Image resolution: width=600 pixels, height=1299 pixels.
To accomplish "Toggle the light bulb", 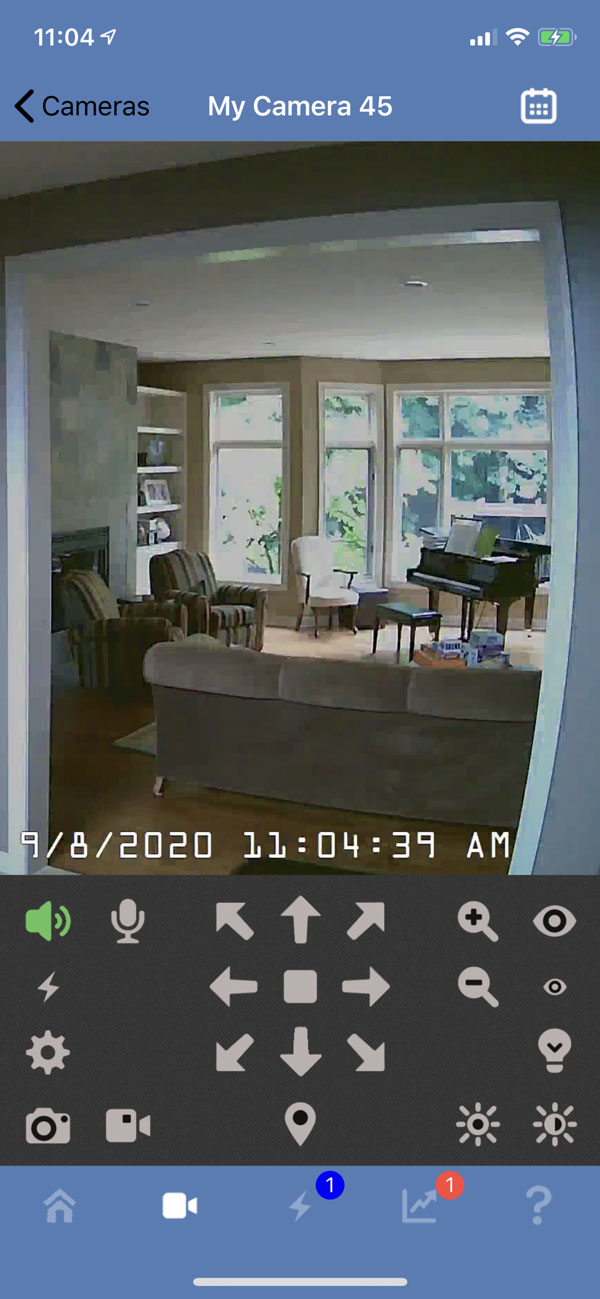I will [x=554, y=1052].
